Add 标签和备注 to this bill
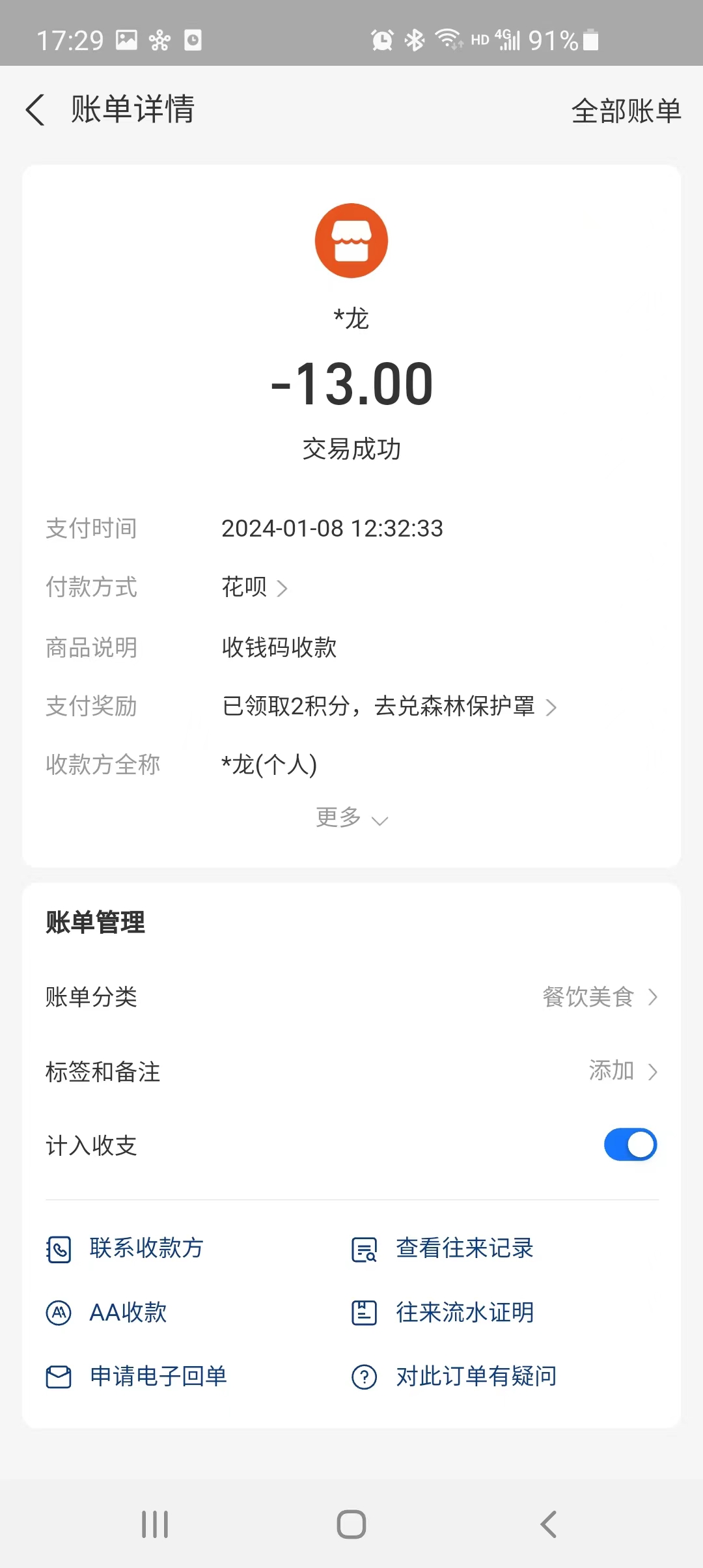This screenshot has width=703, height=1568. [x=622, y=1071]
